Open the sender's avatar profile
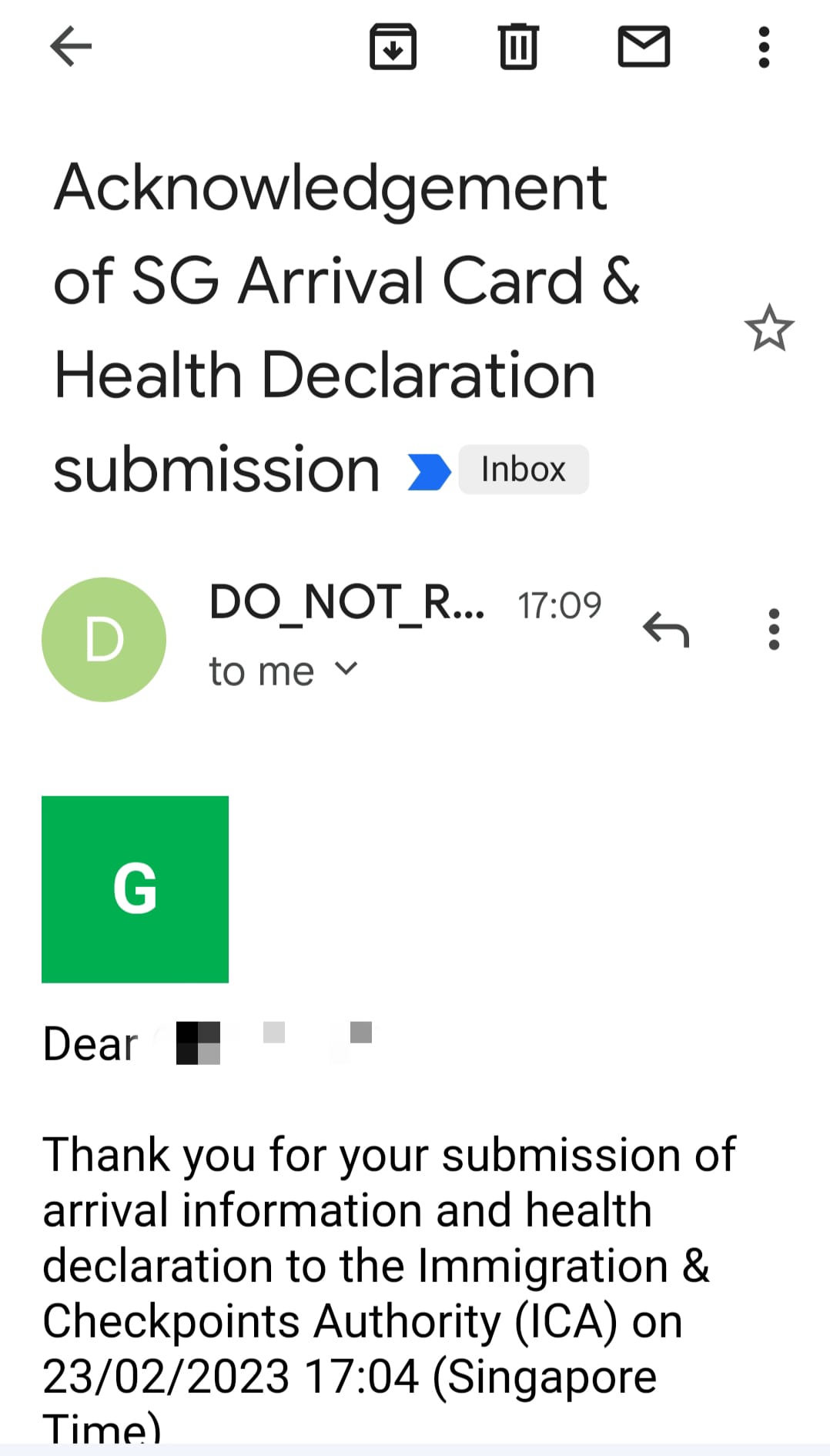Viewport: 830px width, 1456px height. pos(104,639)
